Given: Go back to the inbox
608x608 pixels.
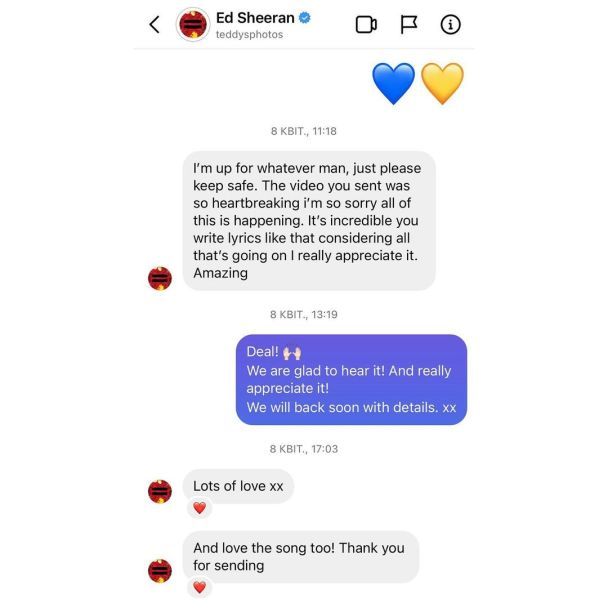Looking at the screenshot, I should [154, 25].
